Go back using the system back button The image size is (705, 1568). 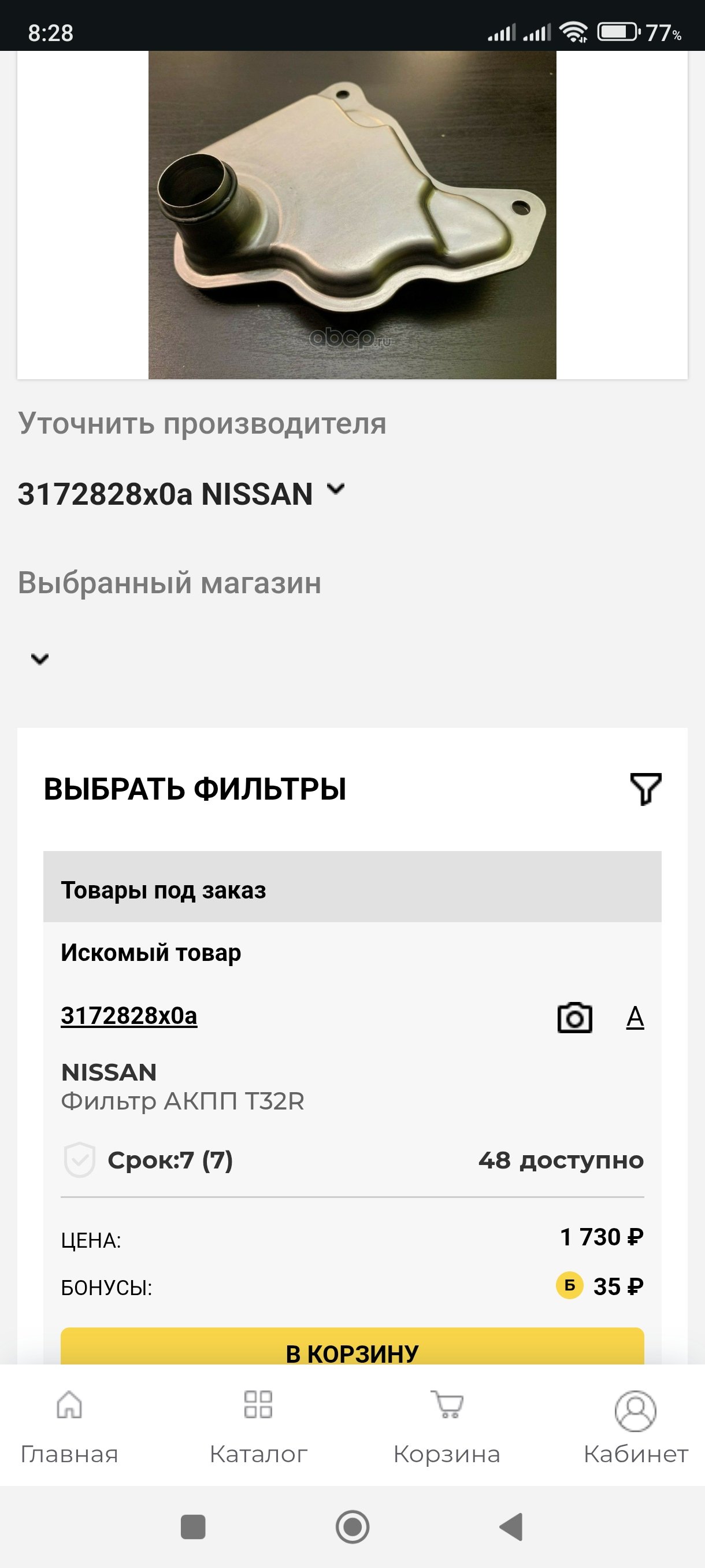coord(511,1526)
